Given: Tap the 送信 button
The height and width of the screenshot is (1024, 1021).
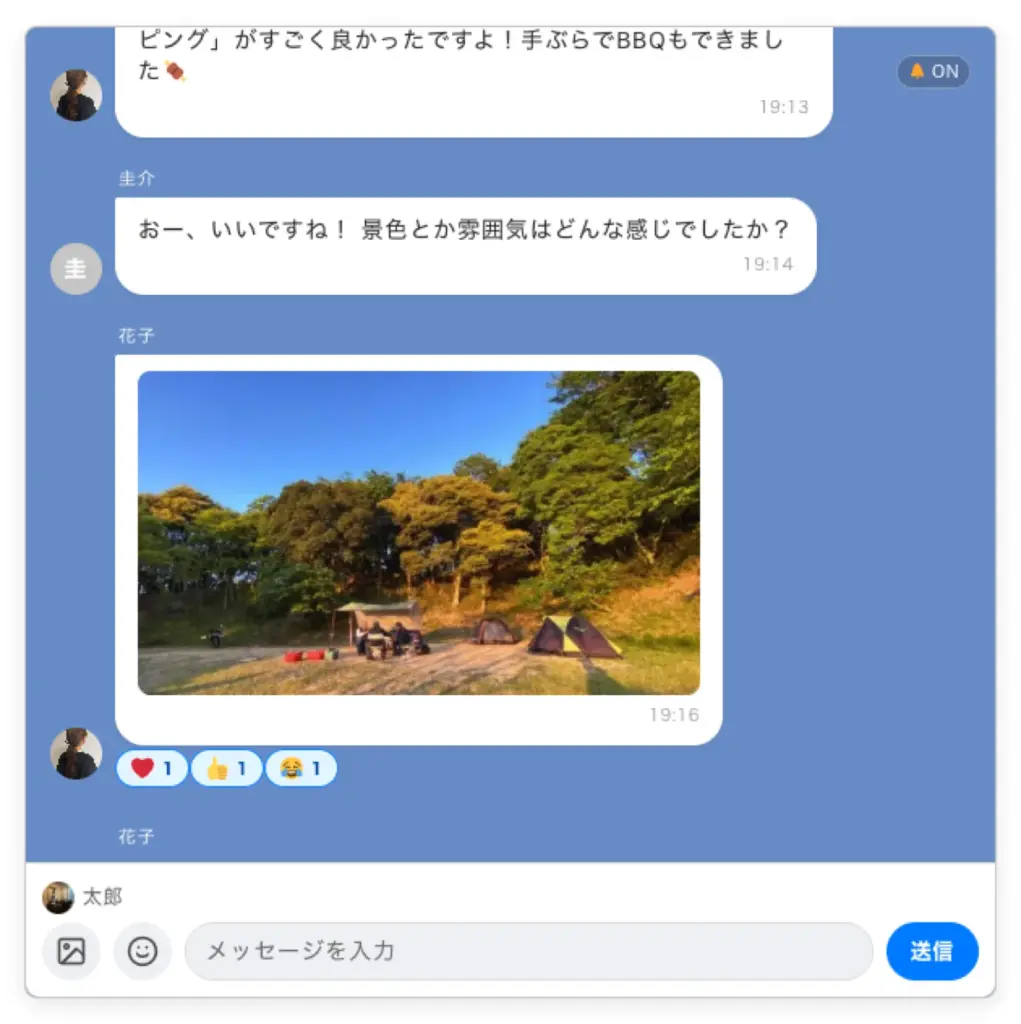Looking at the screenshot, I should pyautogui.click(x=932, y=951).
